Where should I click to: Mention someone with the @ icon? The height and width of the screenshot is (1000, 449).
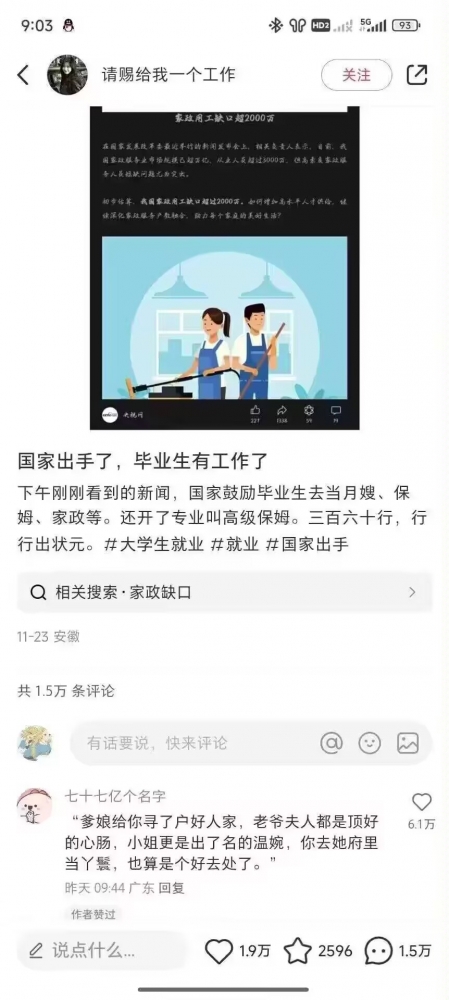[332, 743]
